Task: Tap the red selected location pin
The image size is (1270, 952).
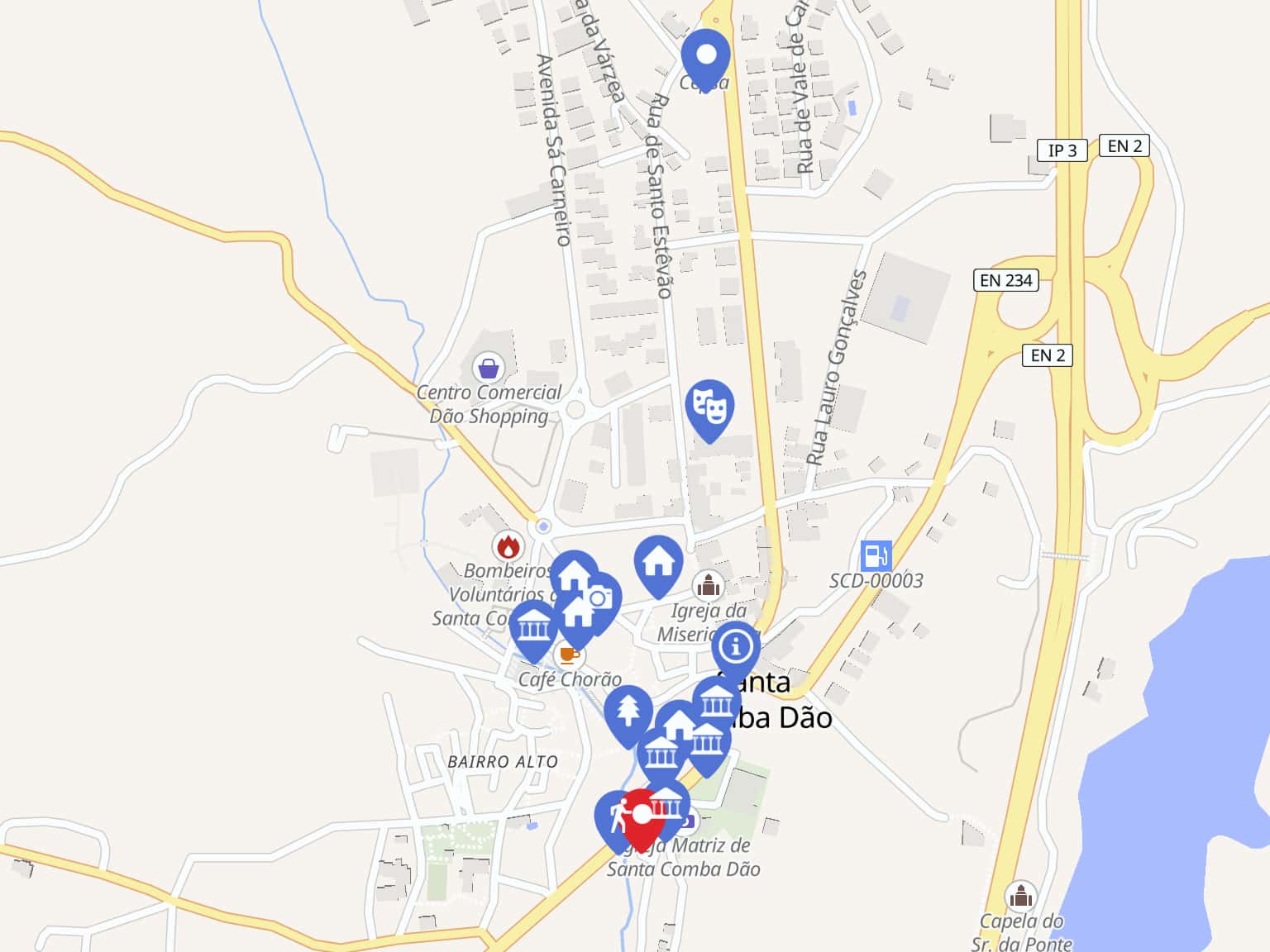Action: [x=642, y=816]
